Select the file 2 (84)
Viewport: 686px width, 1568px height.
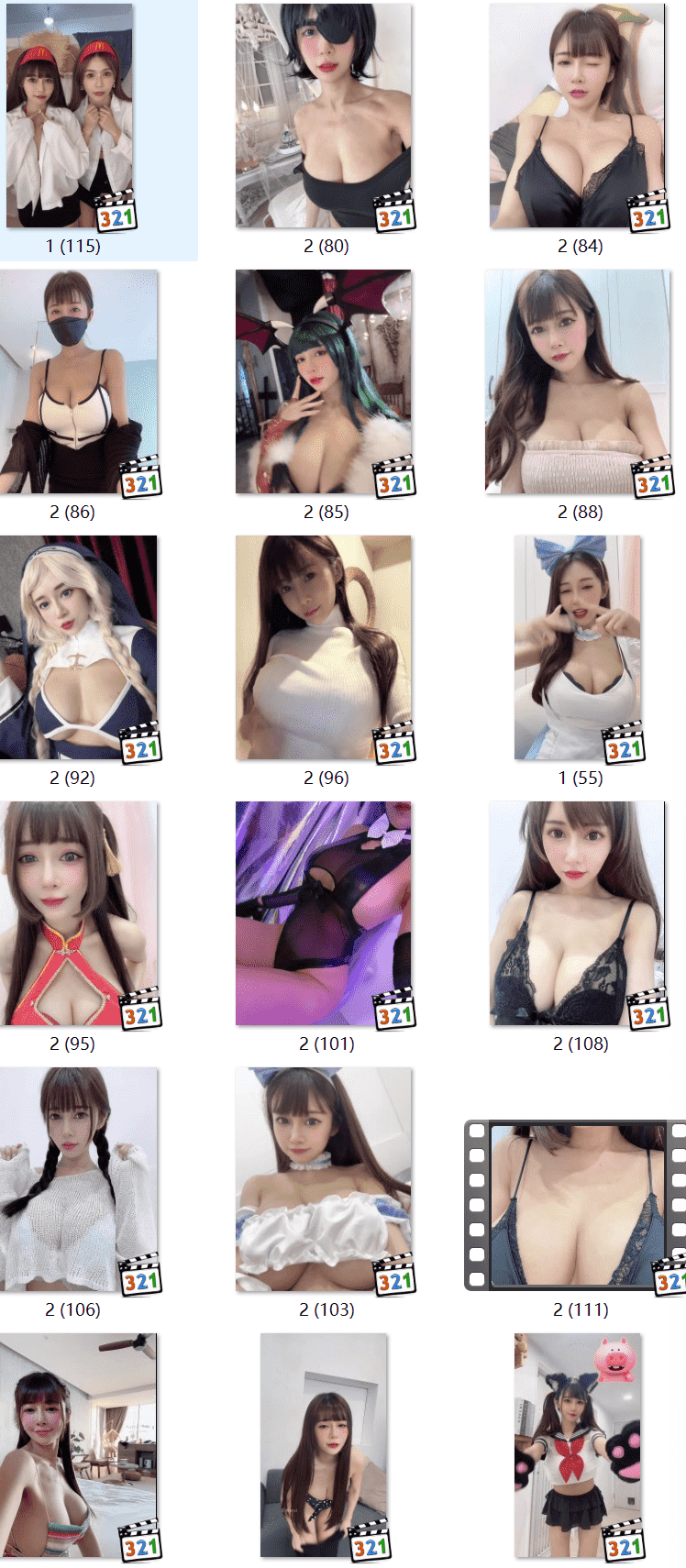[577, 116]
